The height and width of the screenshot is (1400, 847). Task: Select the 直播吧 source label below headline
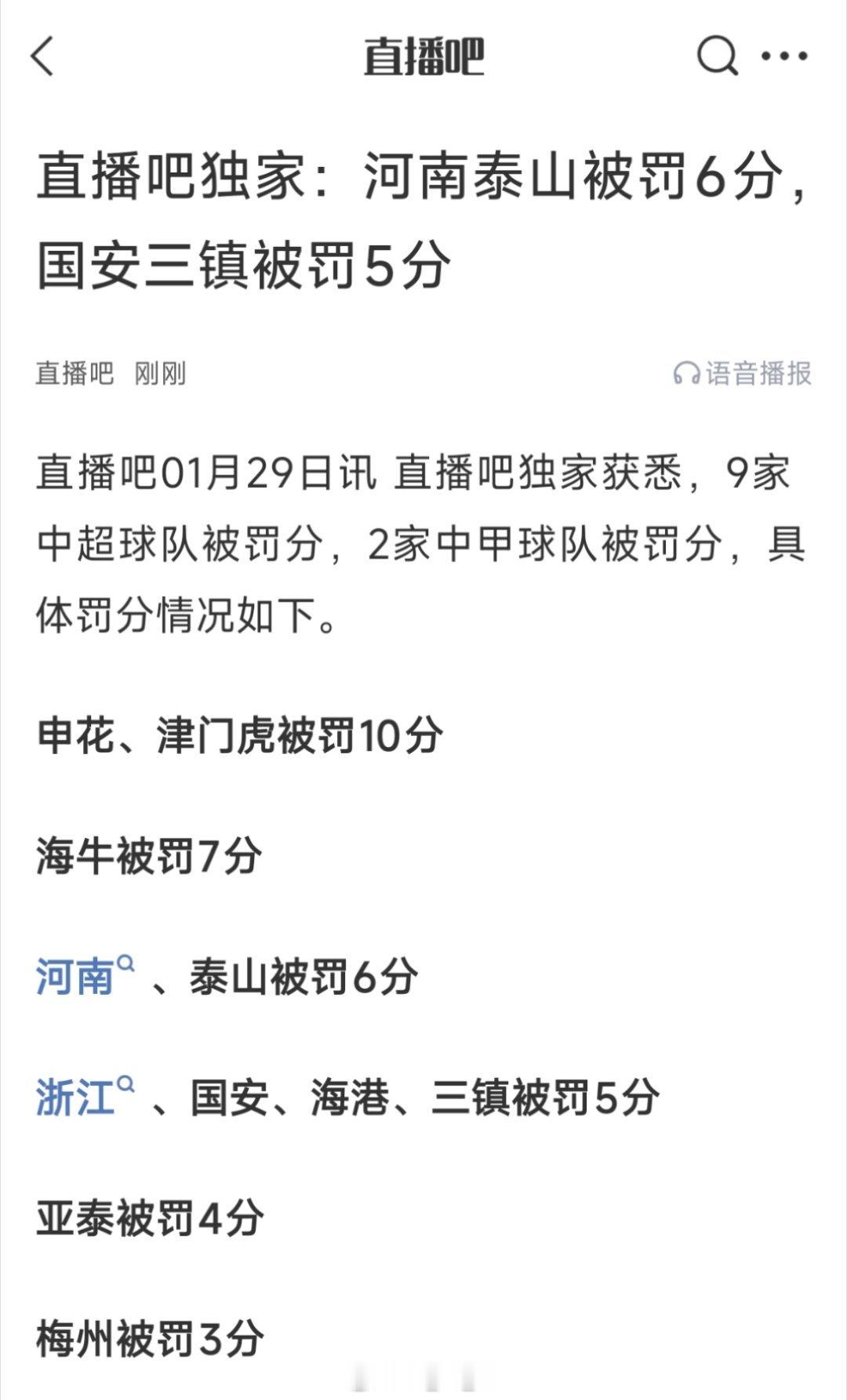pos(73,375)
